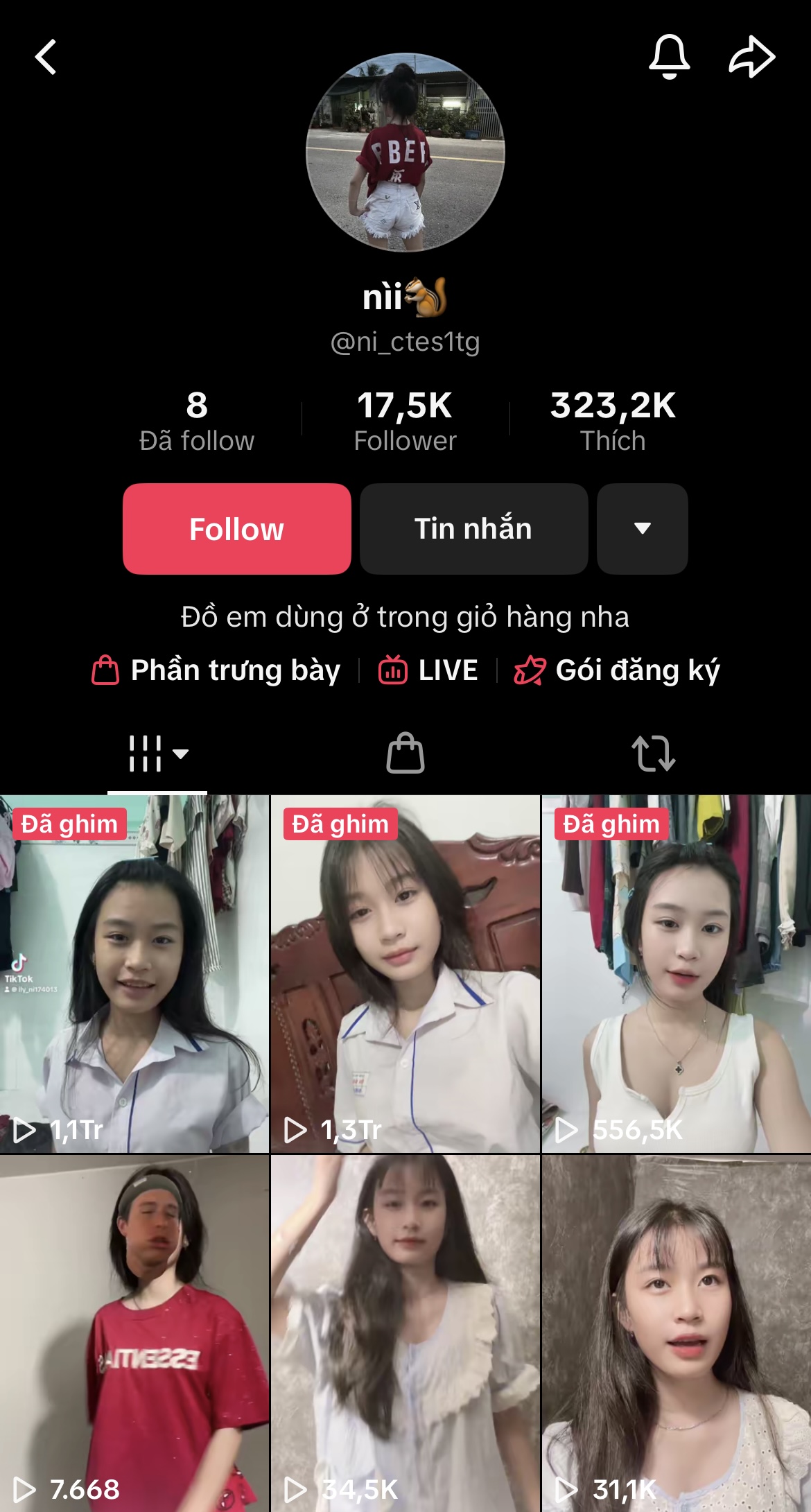811x1512 pixels.
Task: Open the video with 7.668 views
Action: tap(134, 1333)
